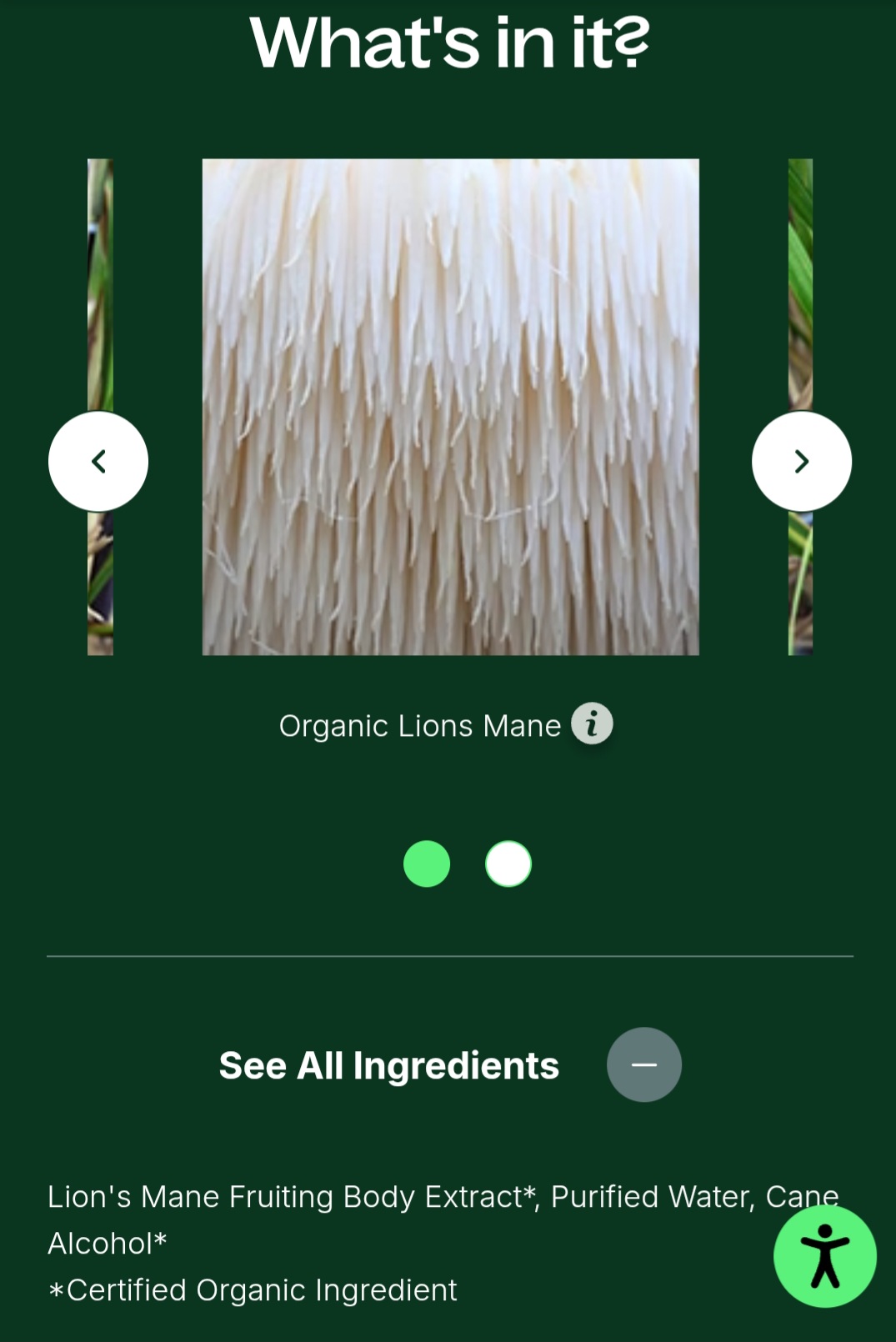The image size is (896, 1342).
Task: Open the accessibility options button
Action: [824, 1256]
